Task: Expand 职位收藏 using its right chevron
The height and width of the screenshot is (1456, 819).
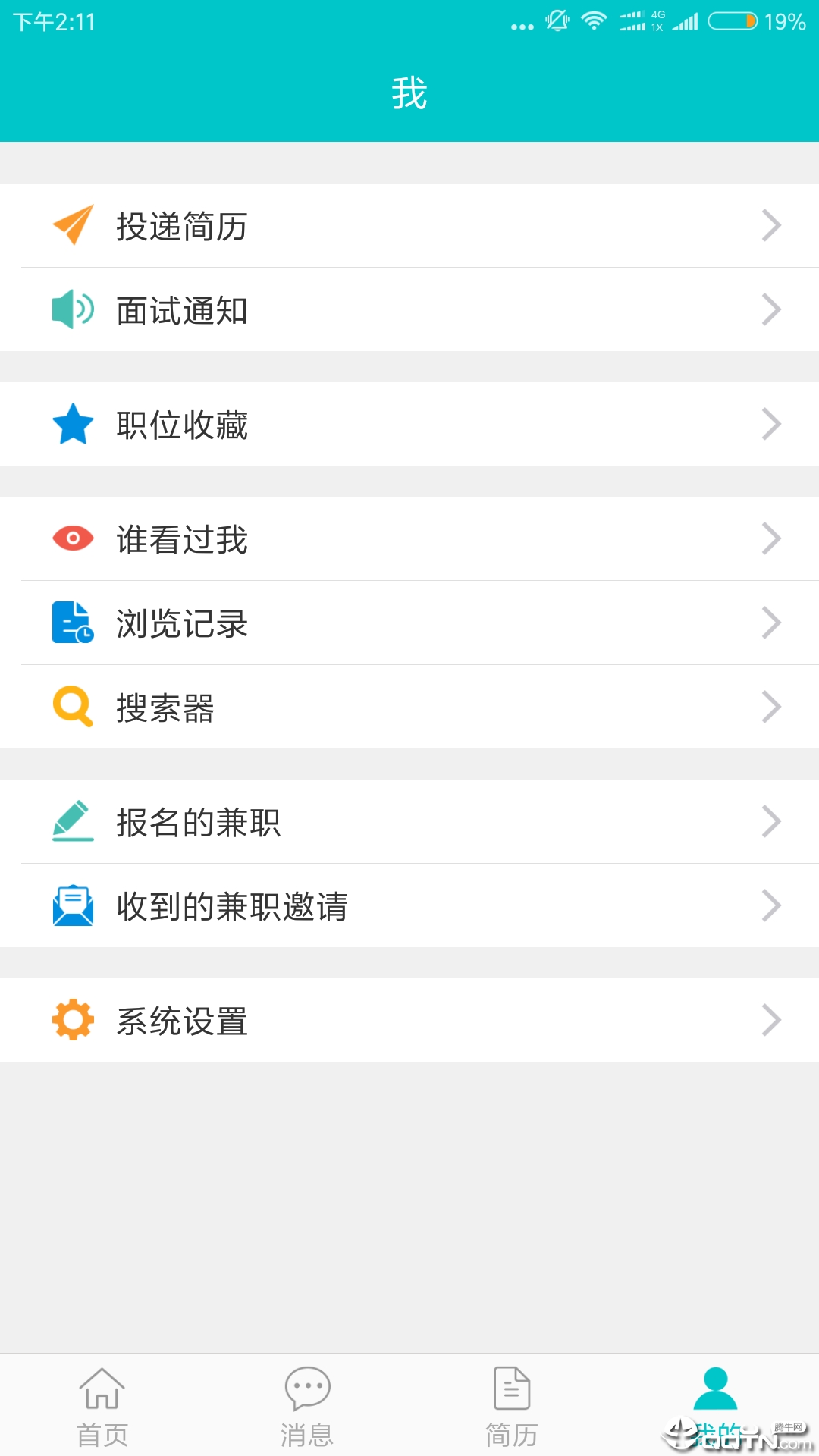Action: coord(772,425)
